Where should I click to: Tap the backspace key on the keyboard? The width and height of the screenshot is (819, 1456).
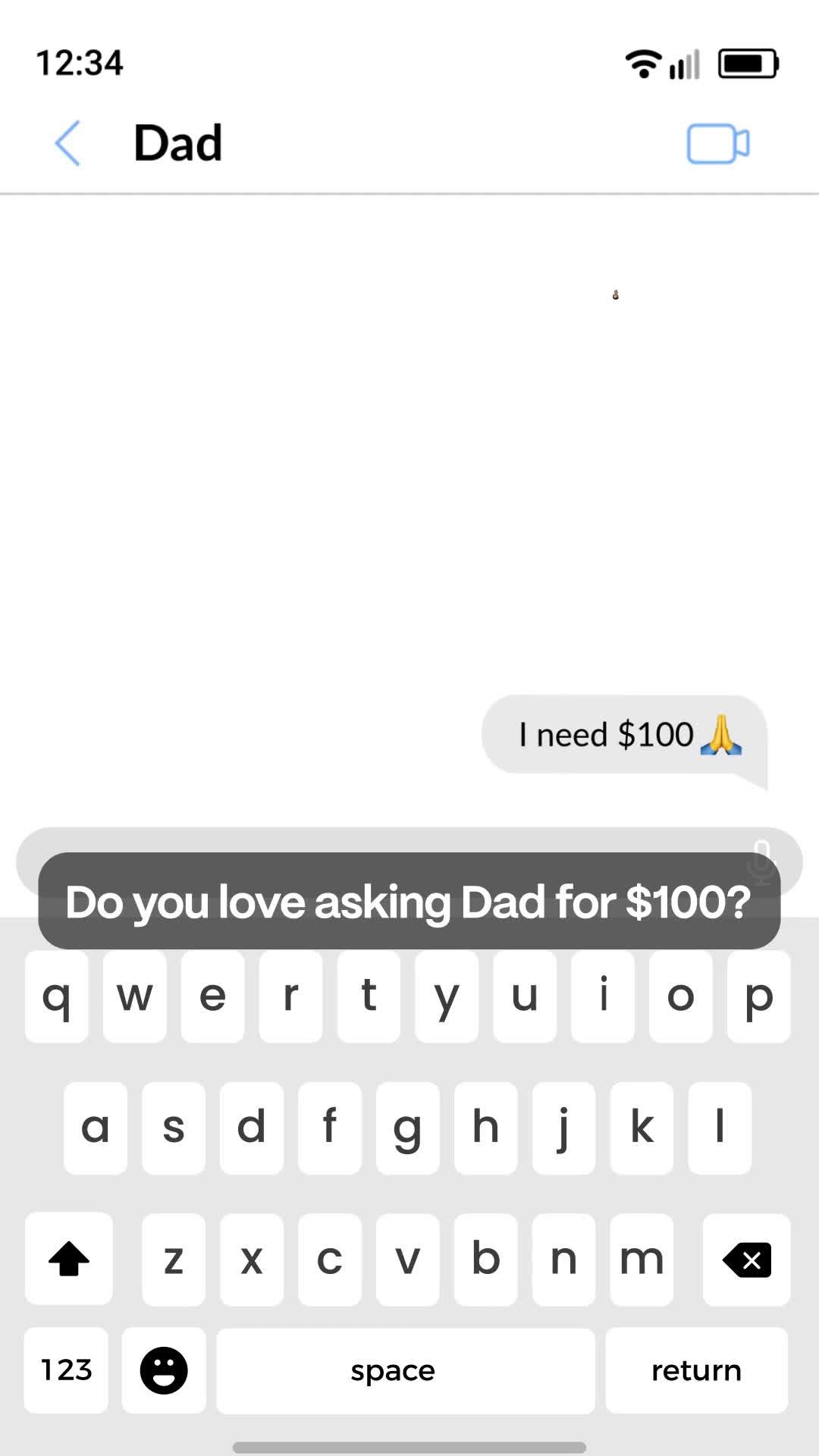tap(745, 1260)
